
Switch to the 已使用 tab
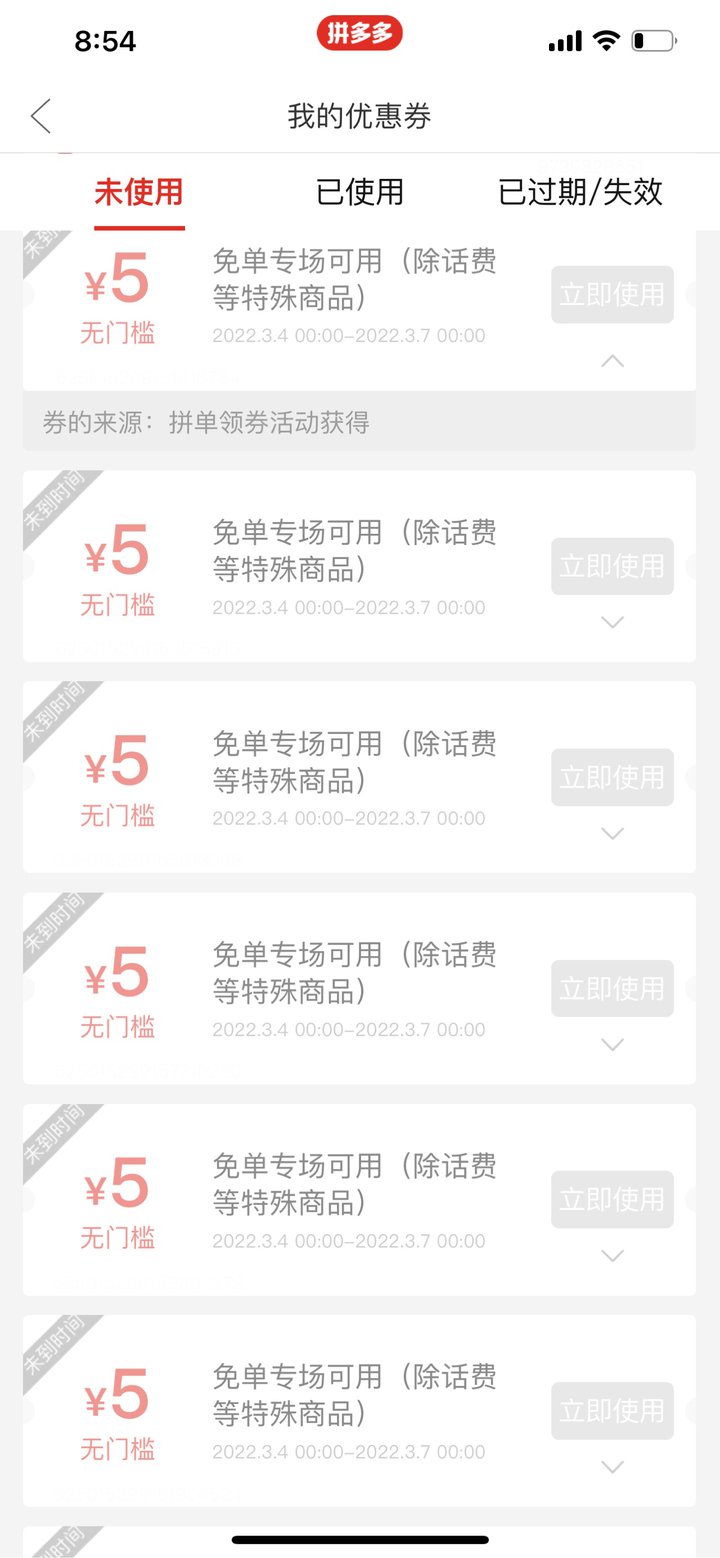[360, 191]
